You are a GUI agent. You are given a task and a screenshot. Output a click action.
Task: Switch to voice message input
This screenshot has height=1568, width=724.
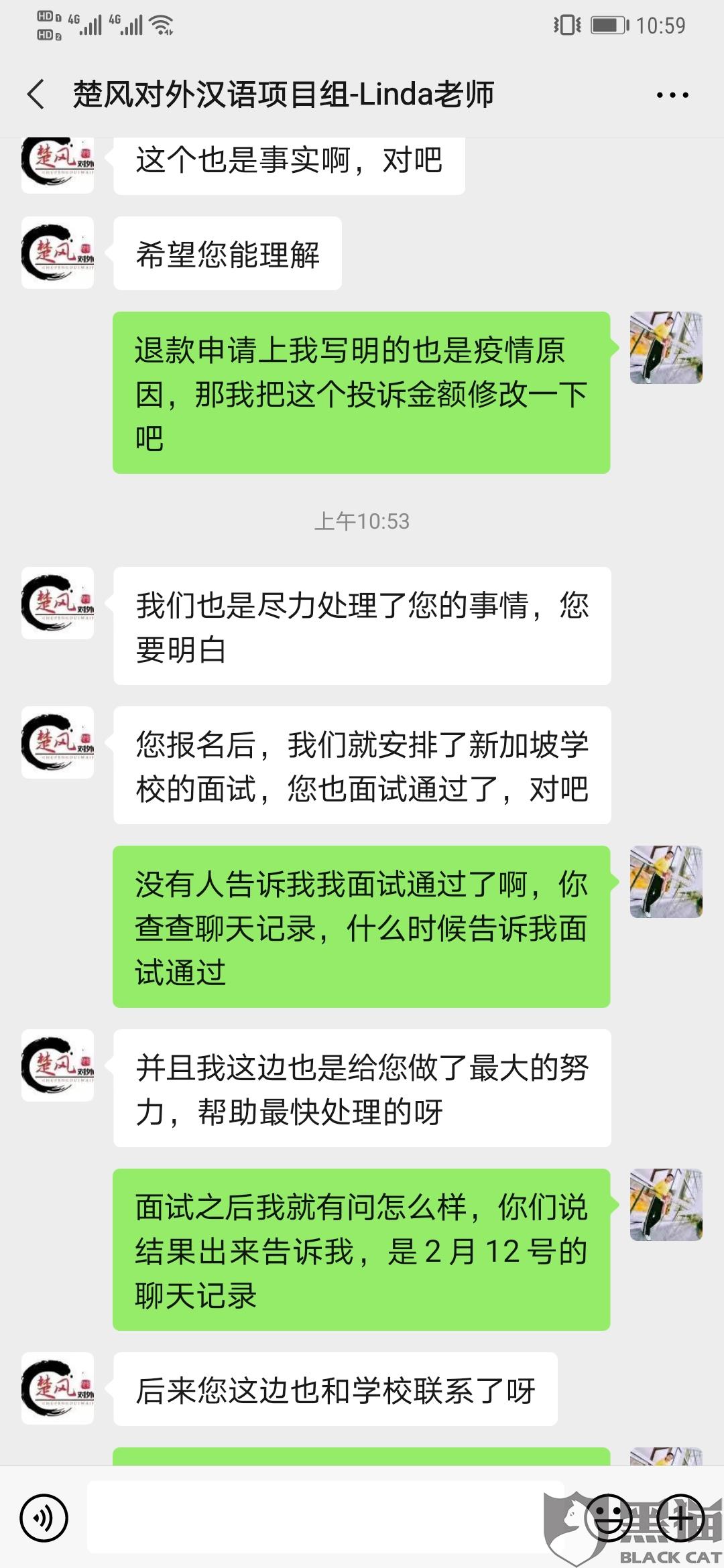coord(44,1518)
